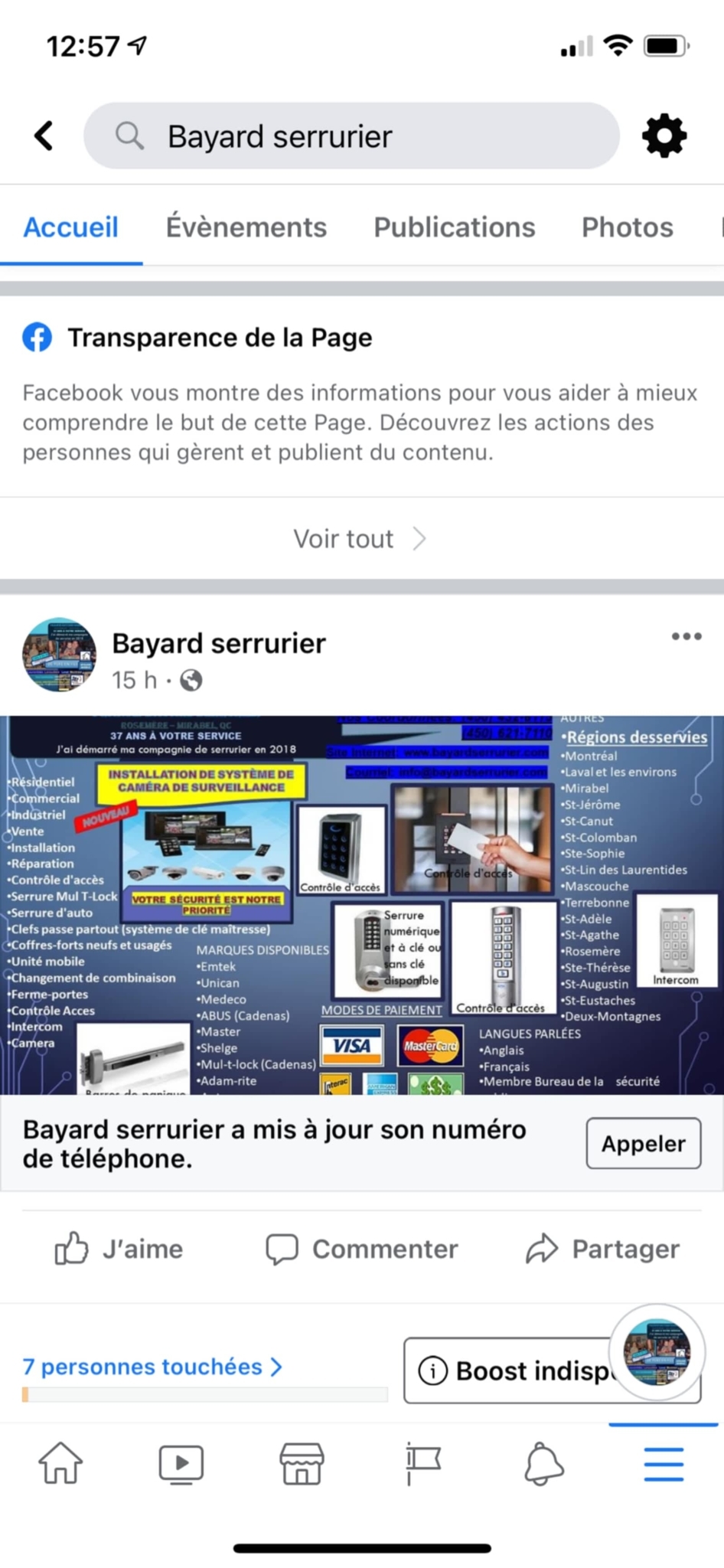View the 7 personnes touchées insights
Viewport: 724px width, 1568px height.
152,1367
